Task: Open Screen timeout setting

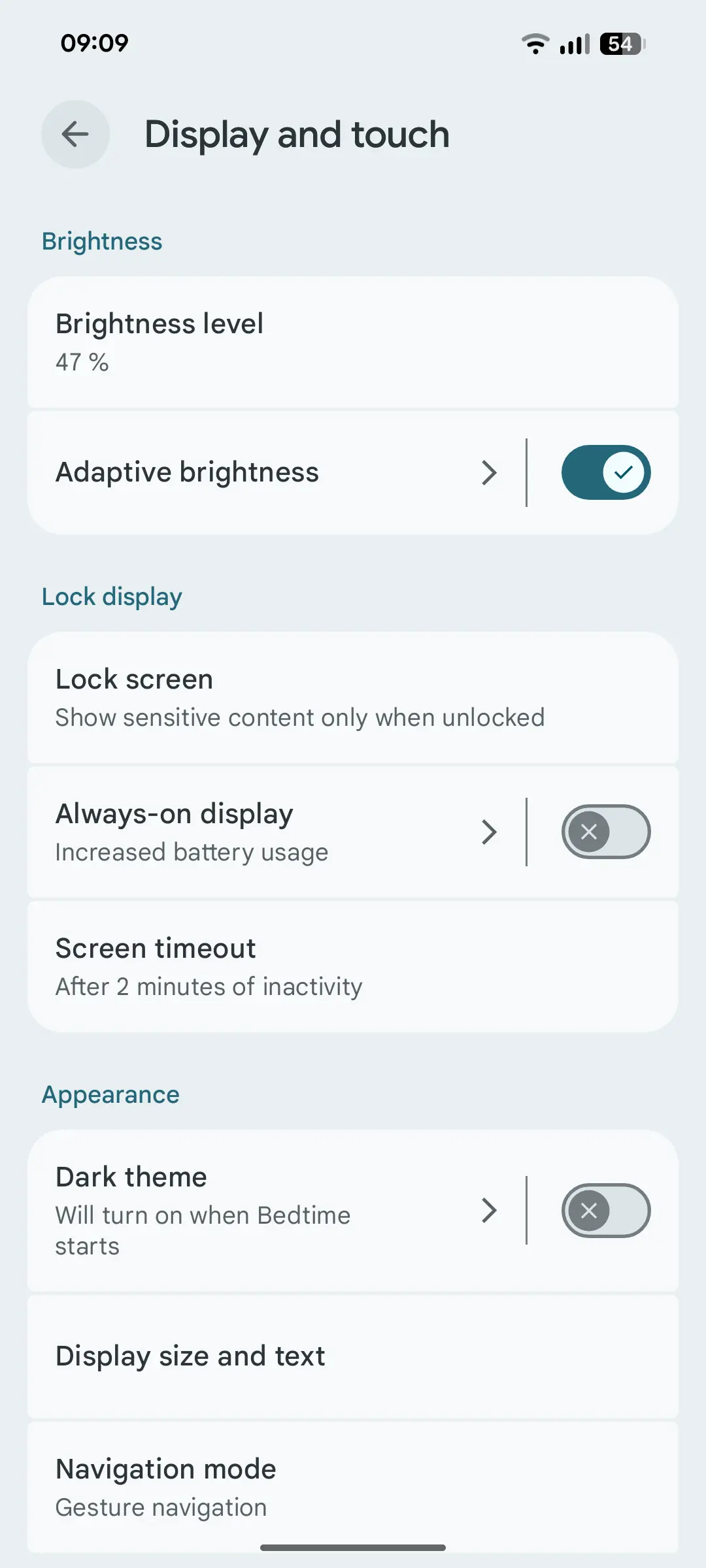Action: (353, 967)
